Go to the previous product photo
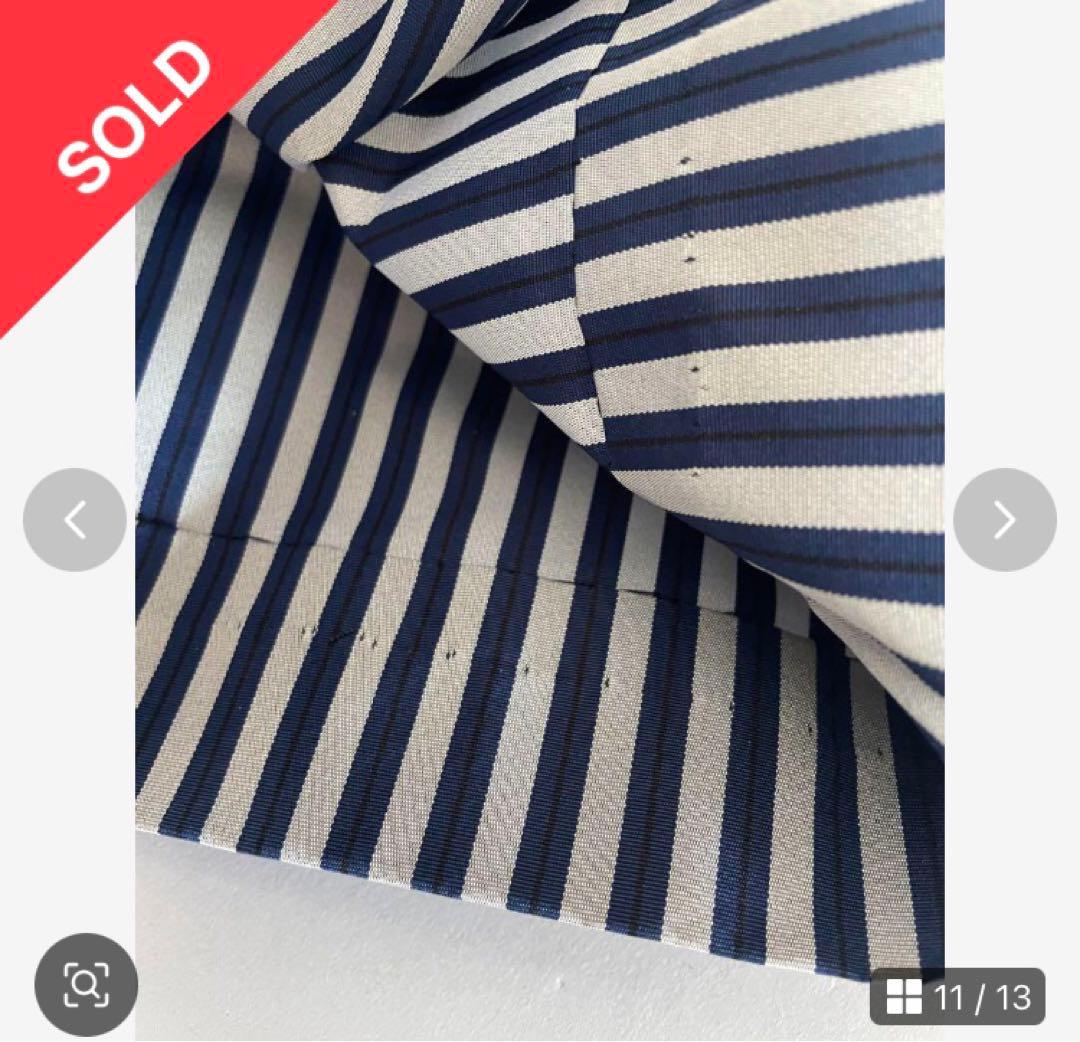1080x1042 pixels. 75,520
